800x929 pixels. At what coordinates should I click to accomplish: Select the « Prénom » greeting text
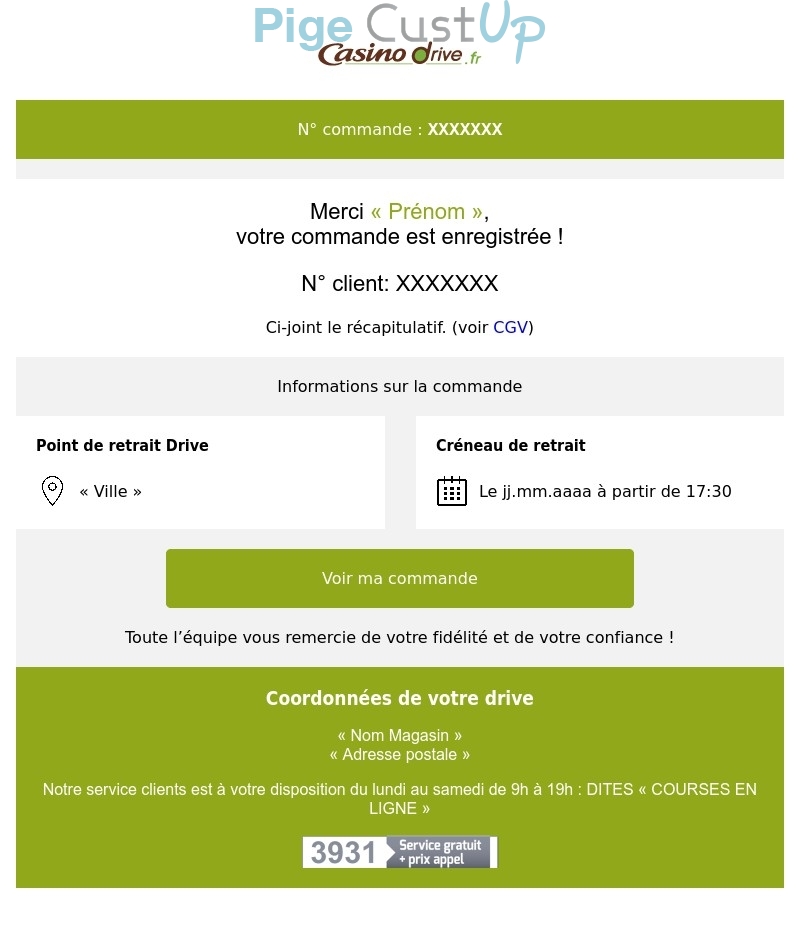click(425, 211)
